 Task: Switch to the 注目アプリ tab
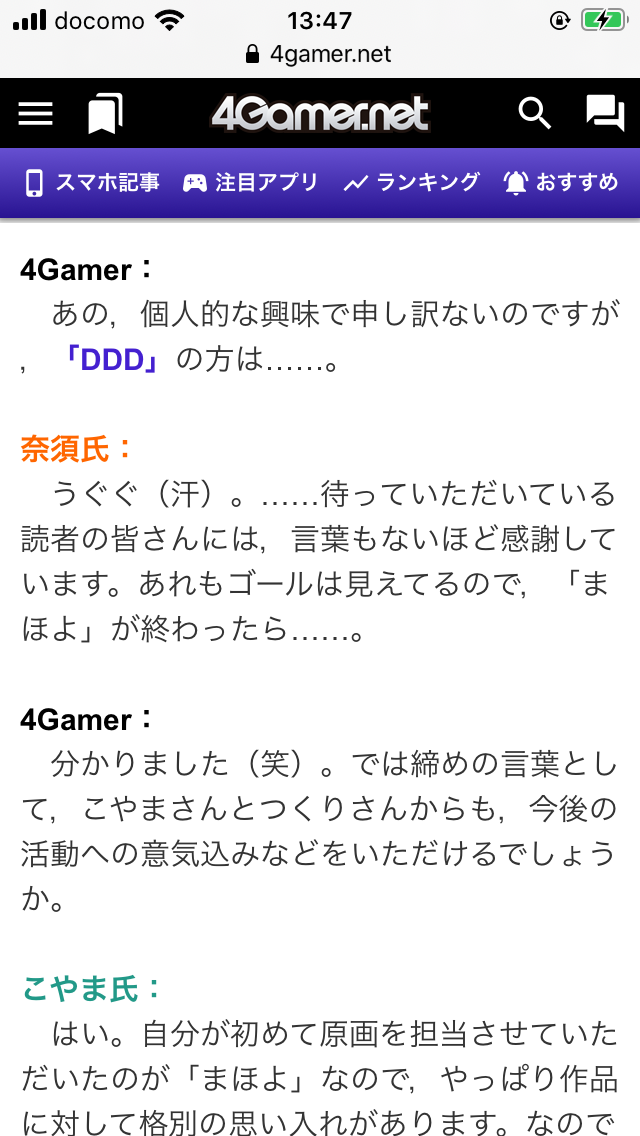[250, 183]
